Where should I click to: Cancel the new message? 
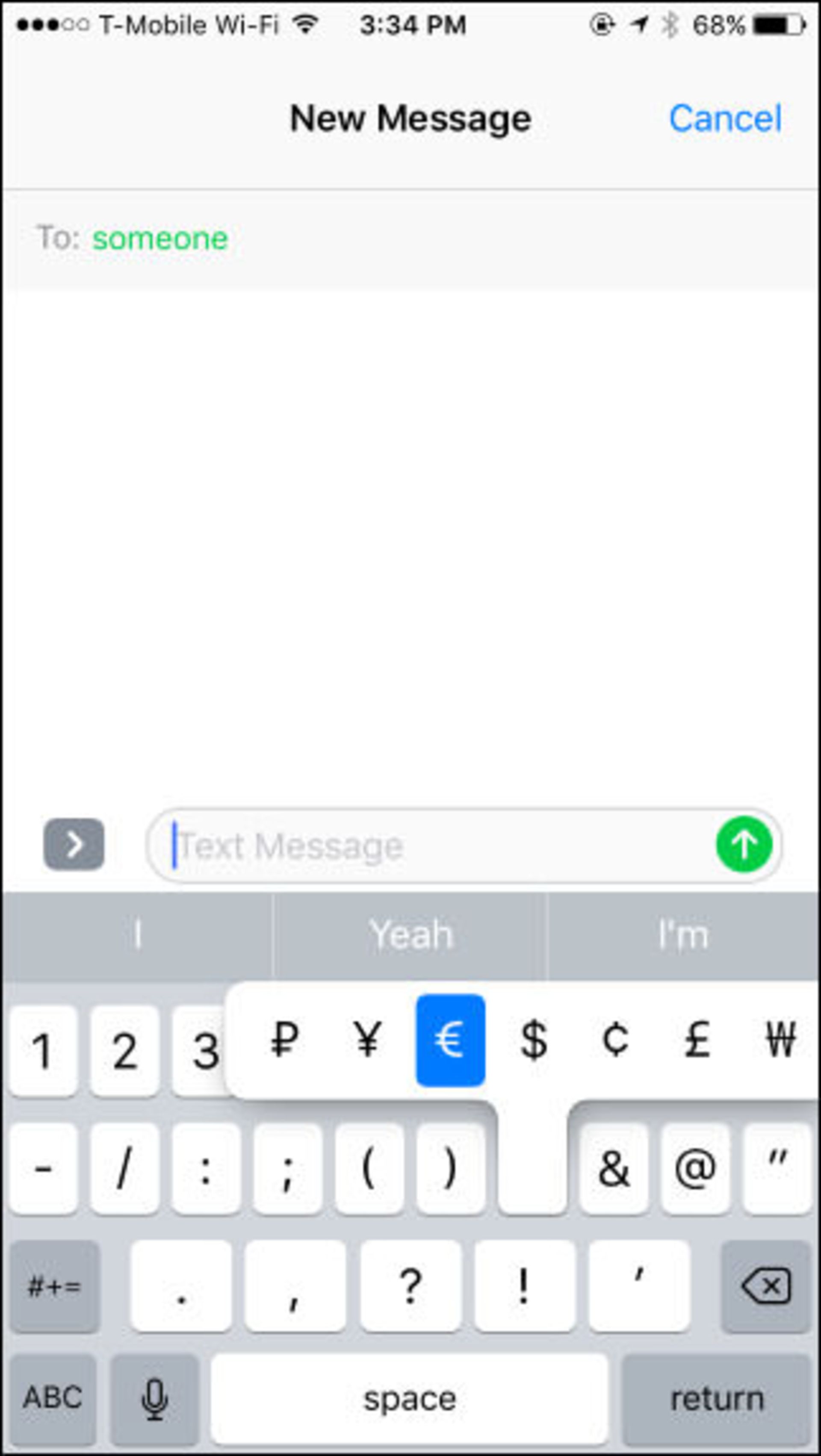click(726, 119)
